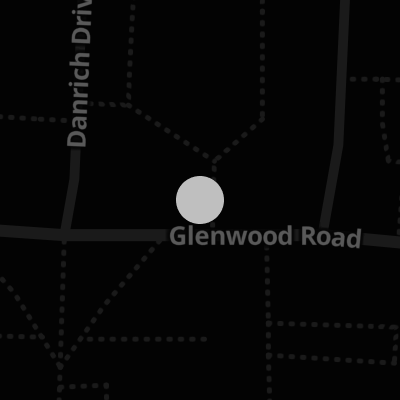The image size is (400, 400).
Task: Tap the round location marker above Glenwood Road
Action: tap(200, 200)
